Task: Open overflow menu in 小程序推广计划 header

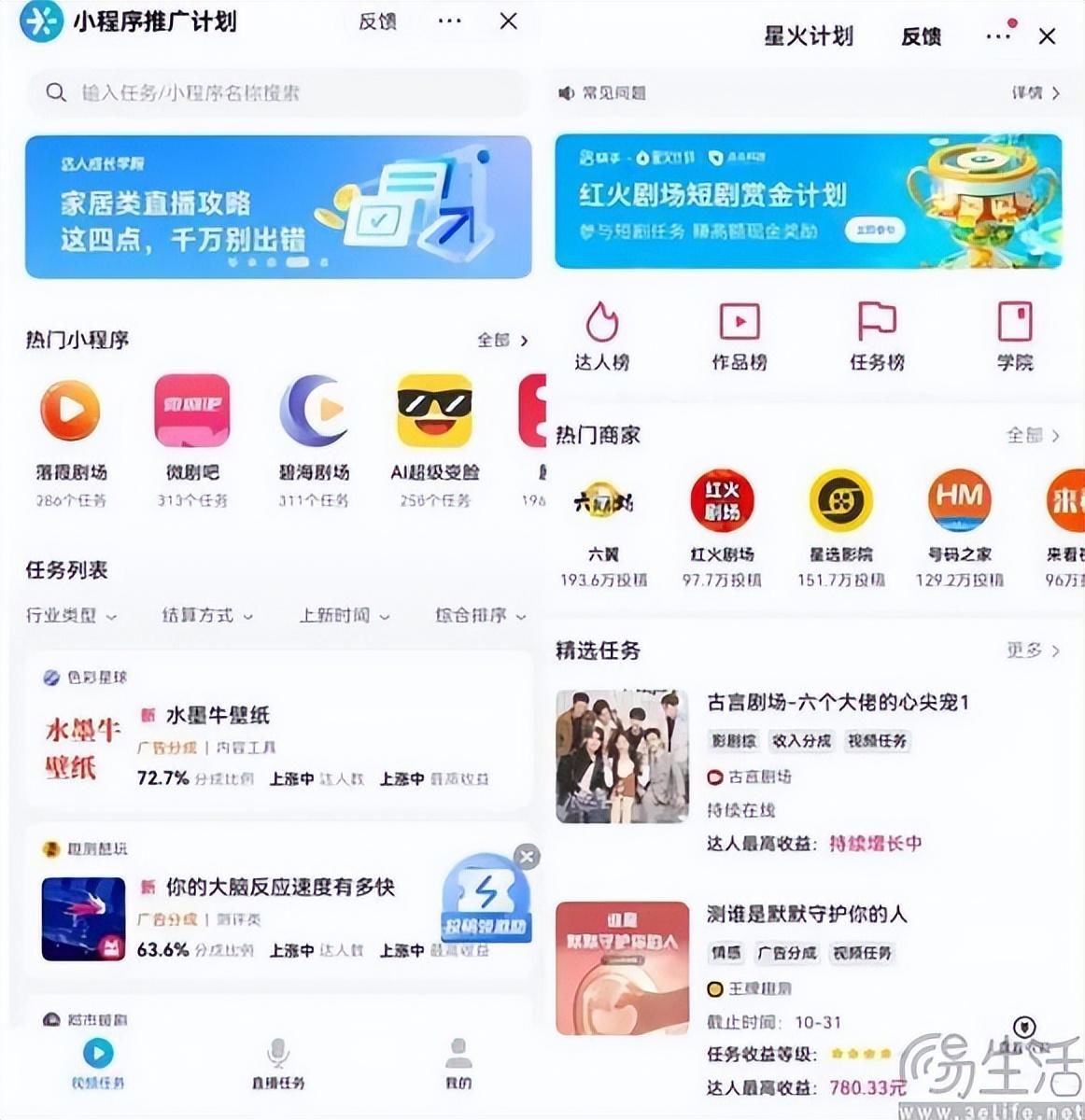Action: 449,21
